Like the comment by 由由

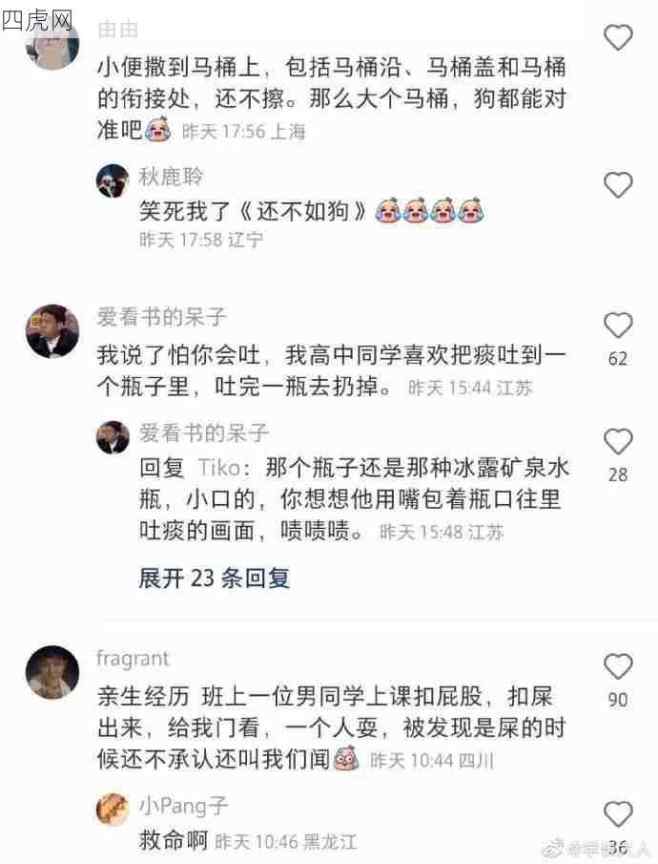coord(620,38)
